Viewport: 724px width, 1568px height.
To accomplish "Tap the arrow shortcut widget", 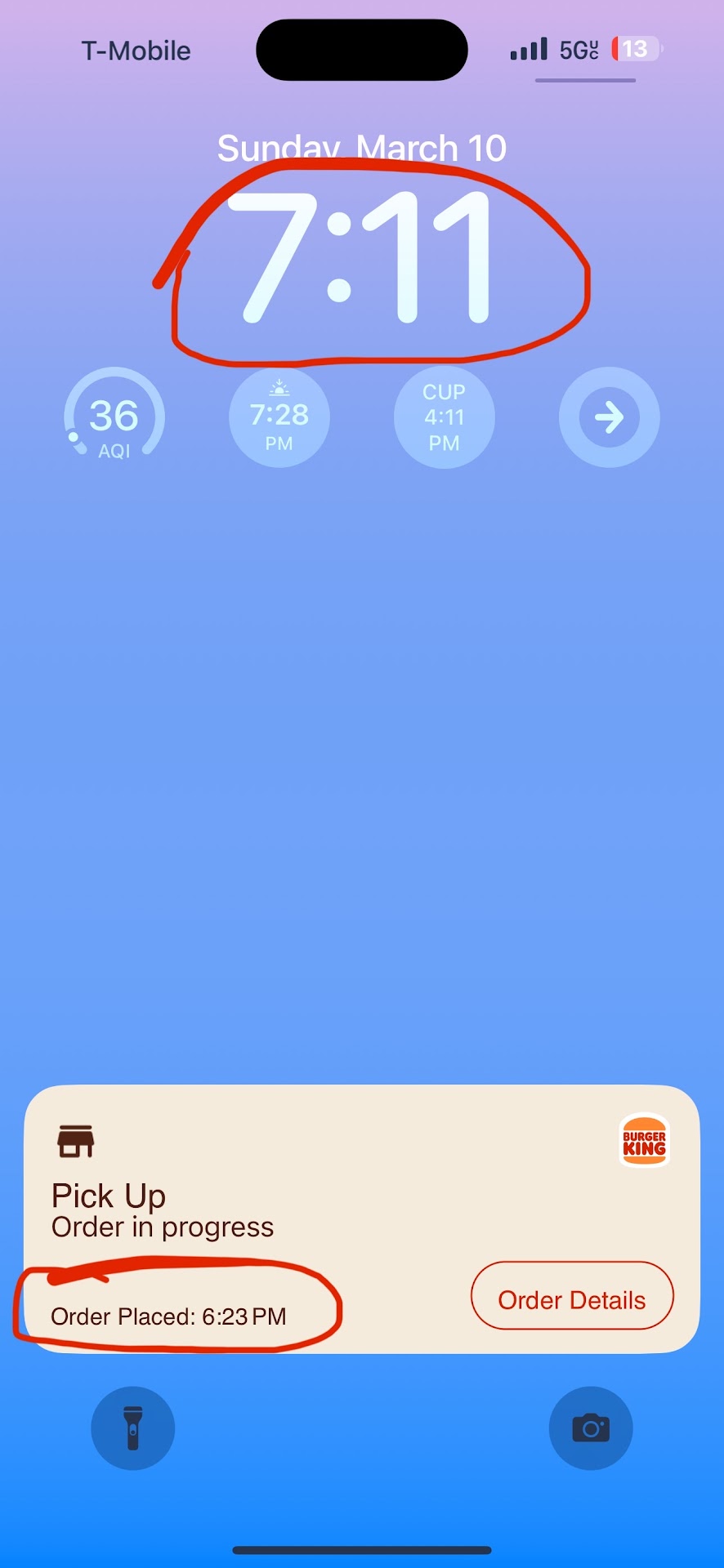I will click(609, 417).
